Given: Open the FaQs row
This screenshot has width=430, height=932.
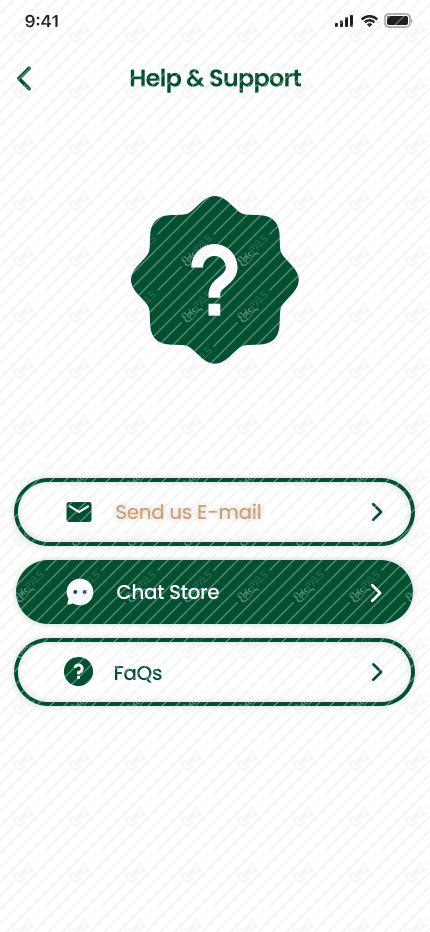Looking at the screenshot, I should pyautogui.click(x=214, y=672).
